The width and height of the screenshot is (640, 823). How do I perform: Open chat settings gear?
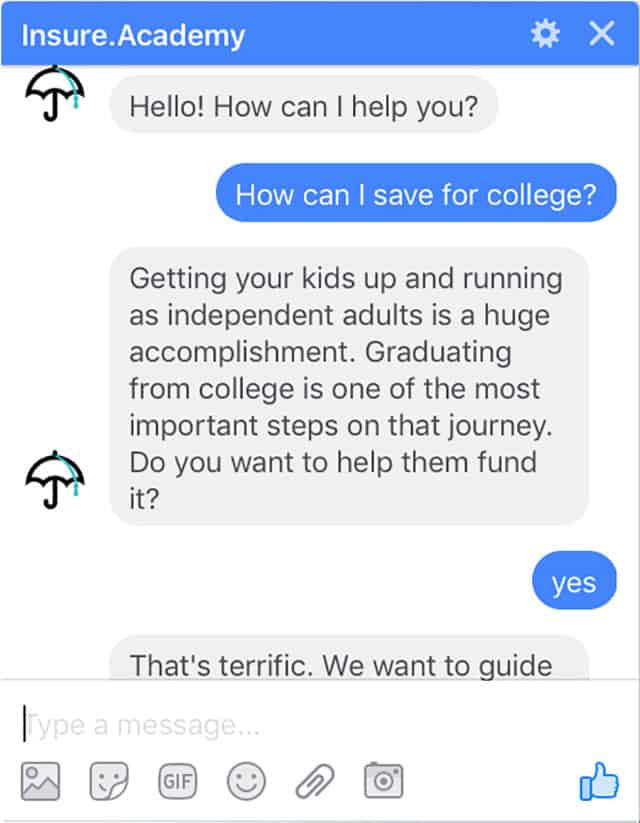click(545, 35)
